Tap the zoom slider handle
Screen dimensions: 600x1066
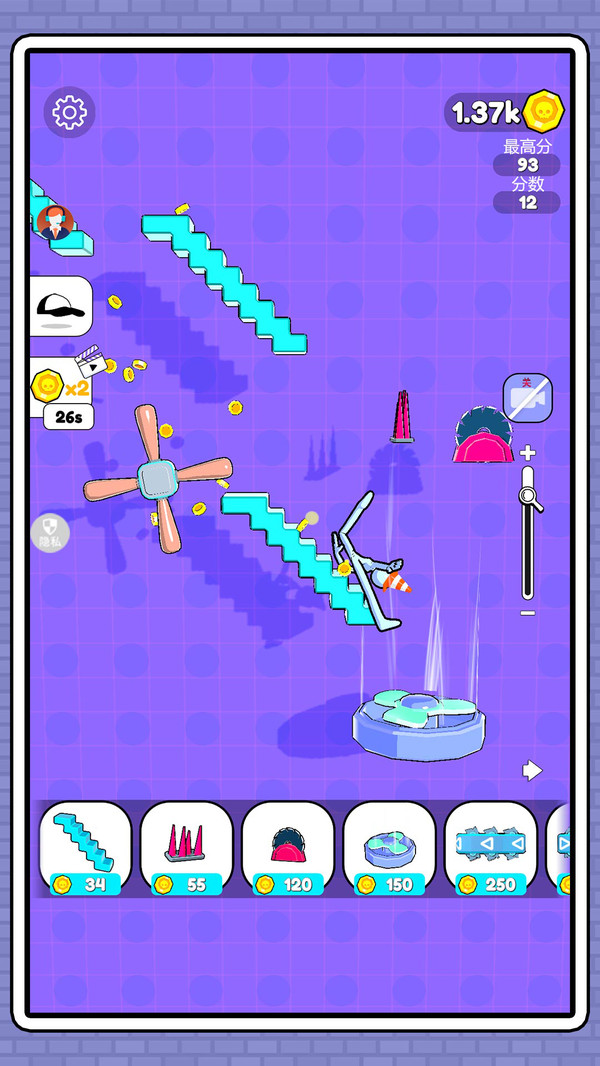(x=529, y=498)
